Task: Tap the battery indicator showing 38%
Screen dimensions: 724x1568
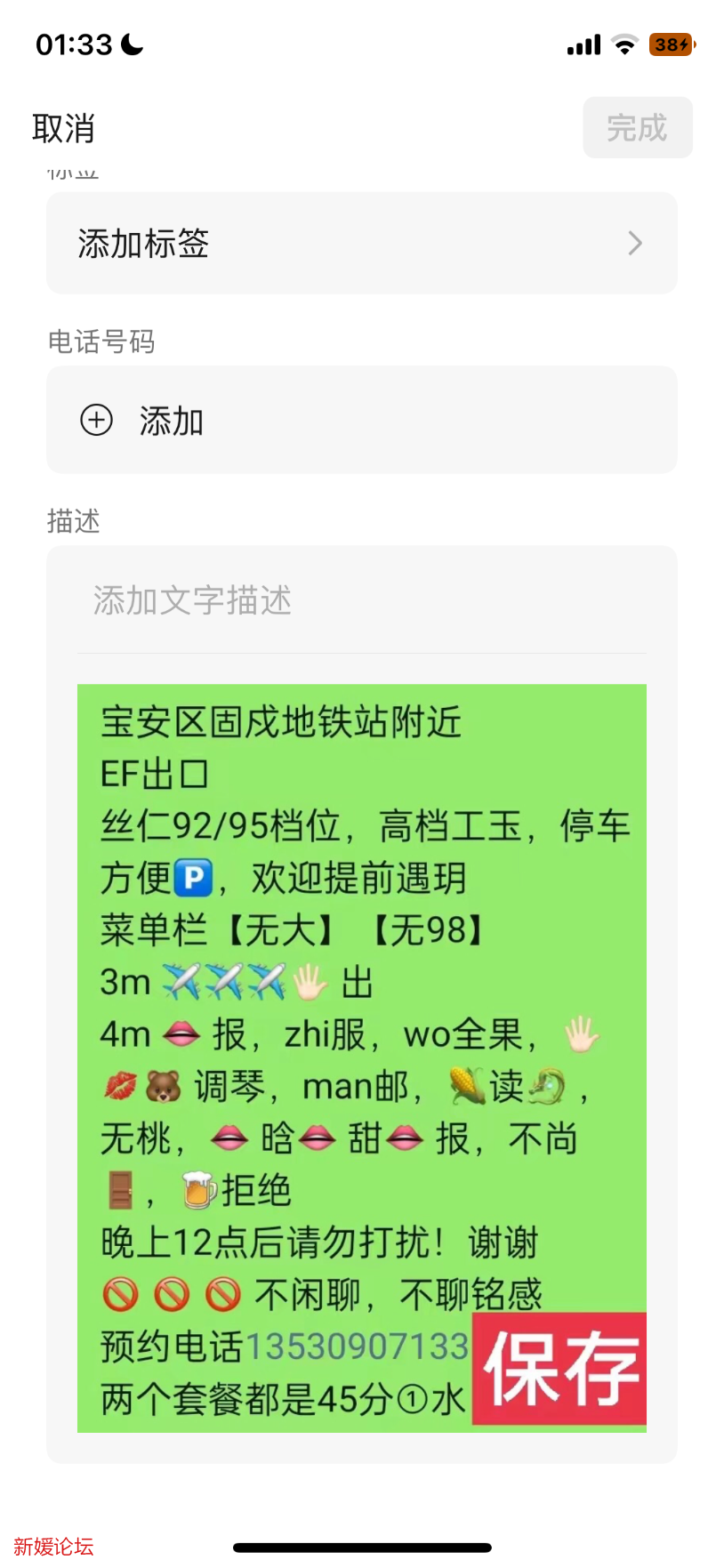Action: coord(672,43)
